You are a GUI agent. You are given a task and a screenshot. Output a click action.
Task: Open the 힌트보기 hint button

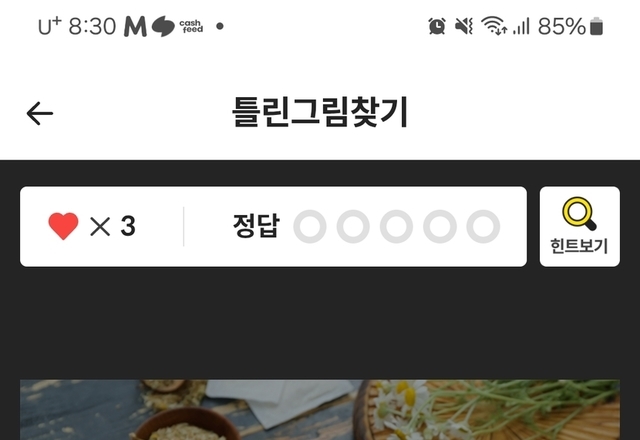579,227
